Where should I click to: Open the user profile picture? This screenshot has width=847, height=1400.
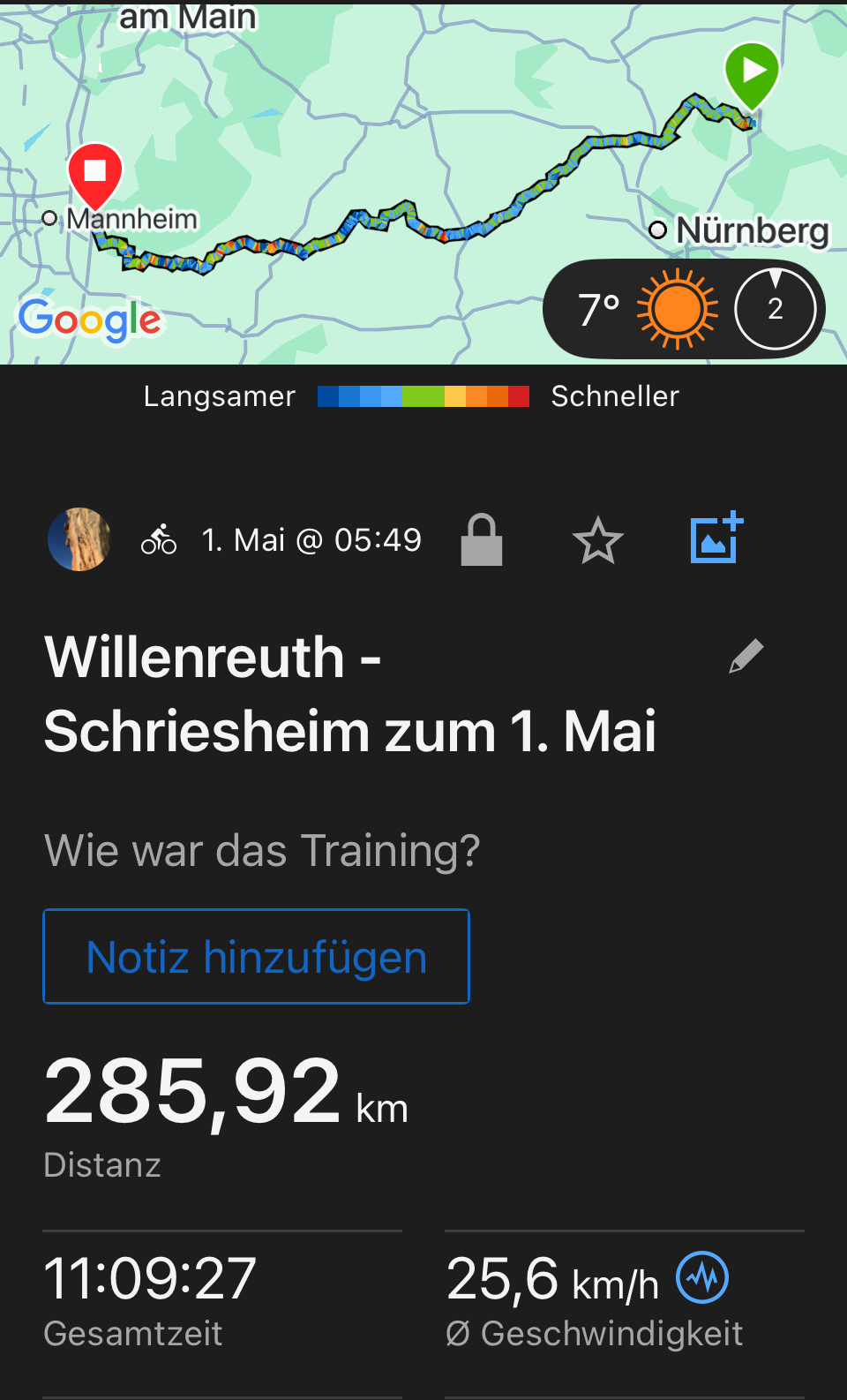79,539
